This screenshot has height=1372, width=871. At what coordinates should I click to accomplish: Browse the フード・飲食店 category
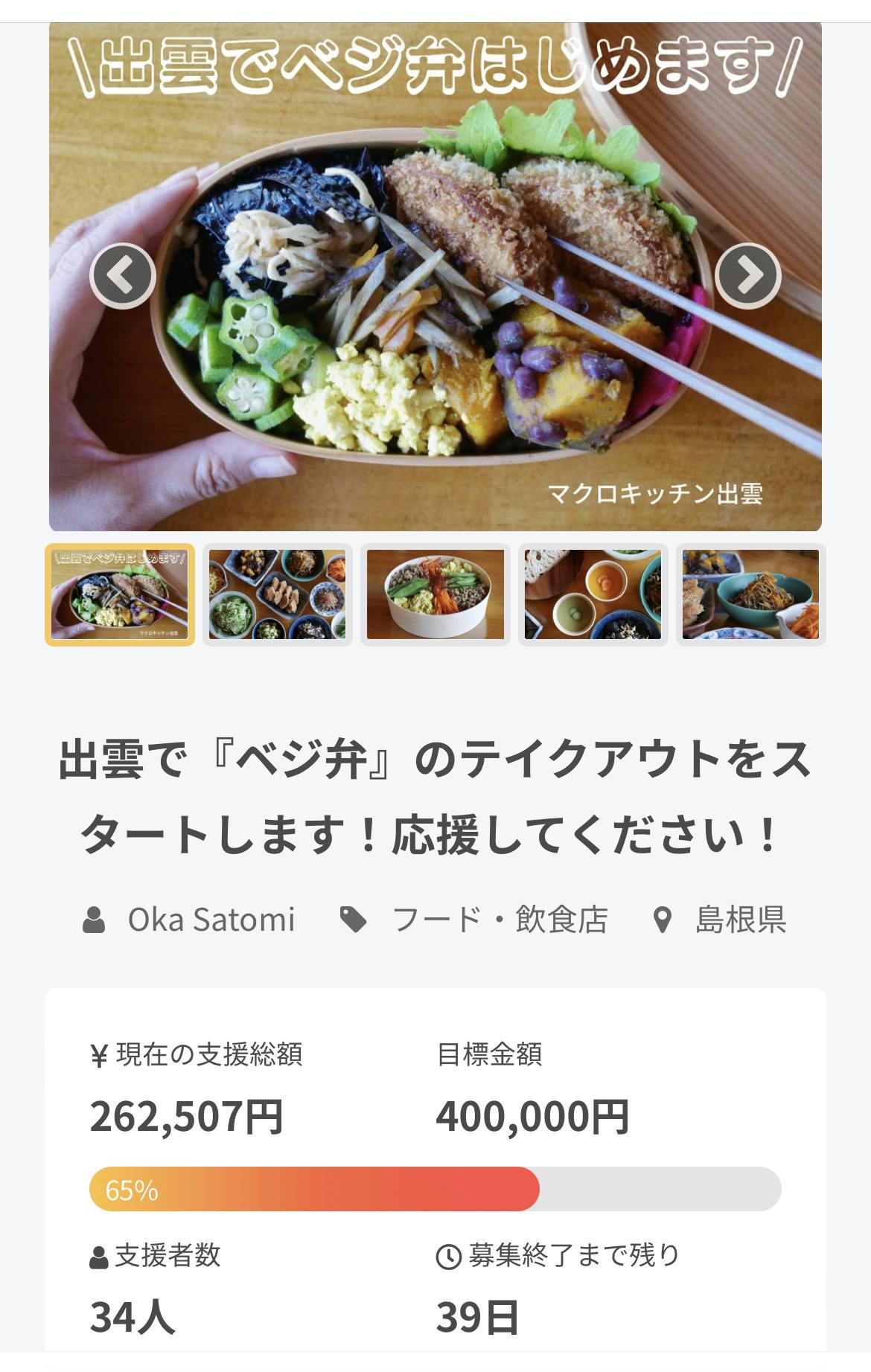point(499,920)
